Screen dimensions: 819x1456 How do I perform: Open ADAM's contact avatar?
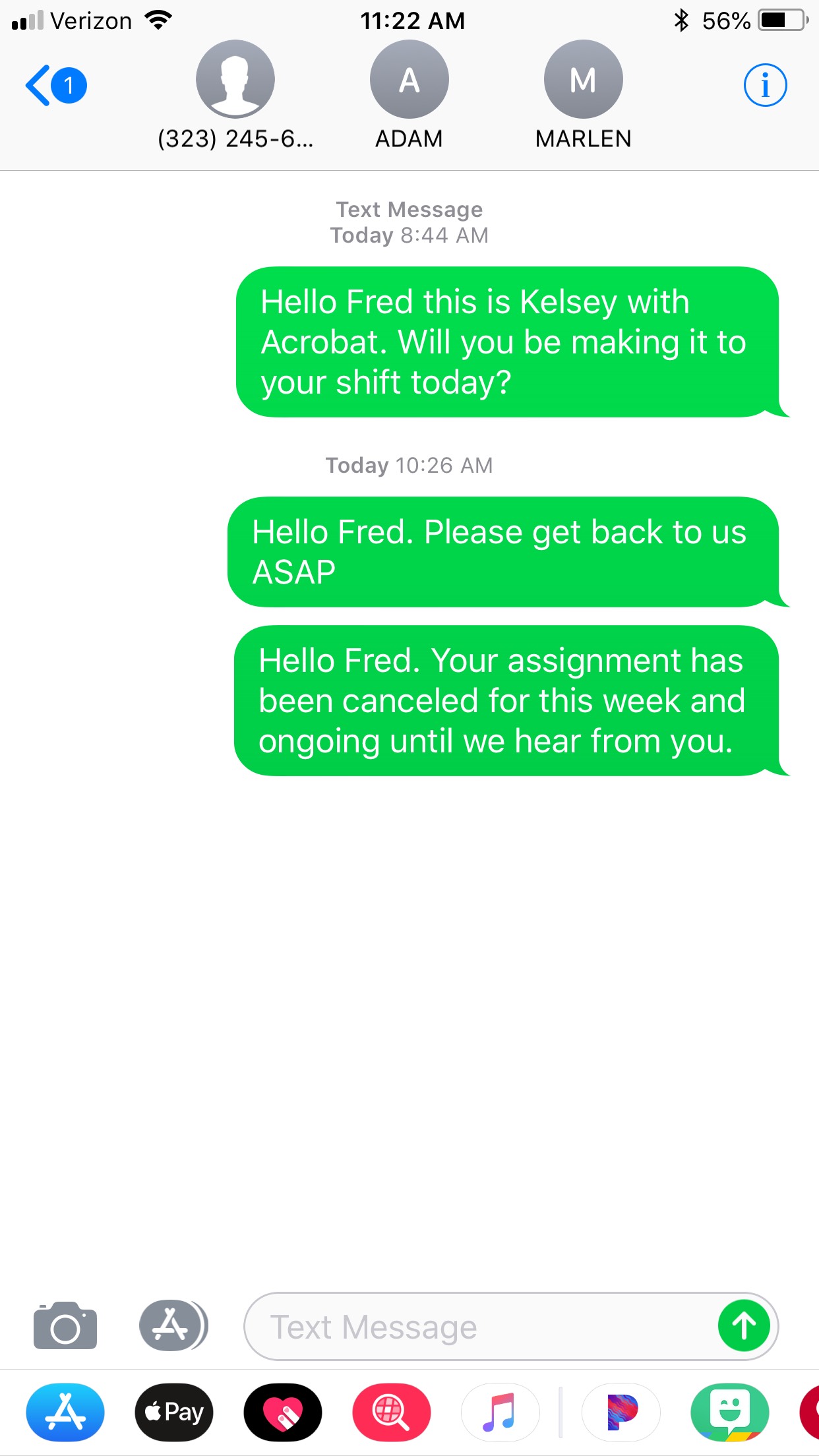409,80
